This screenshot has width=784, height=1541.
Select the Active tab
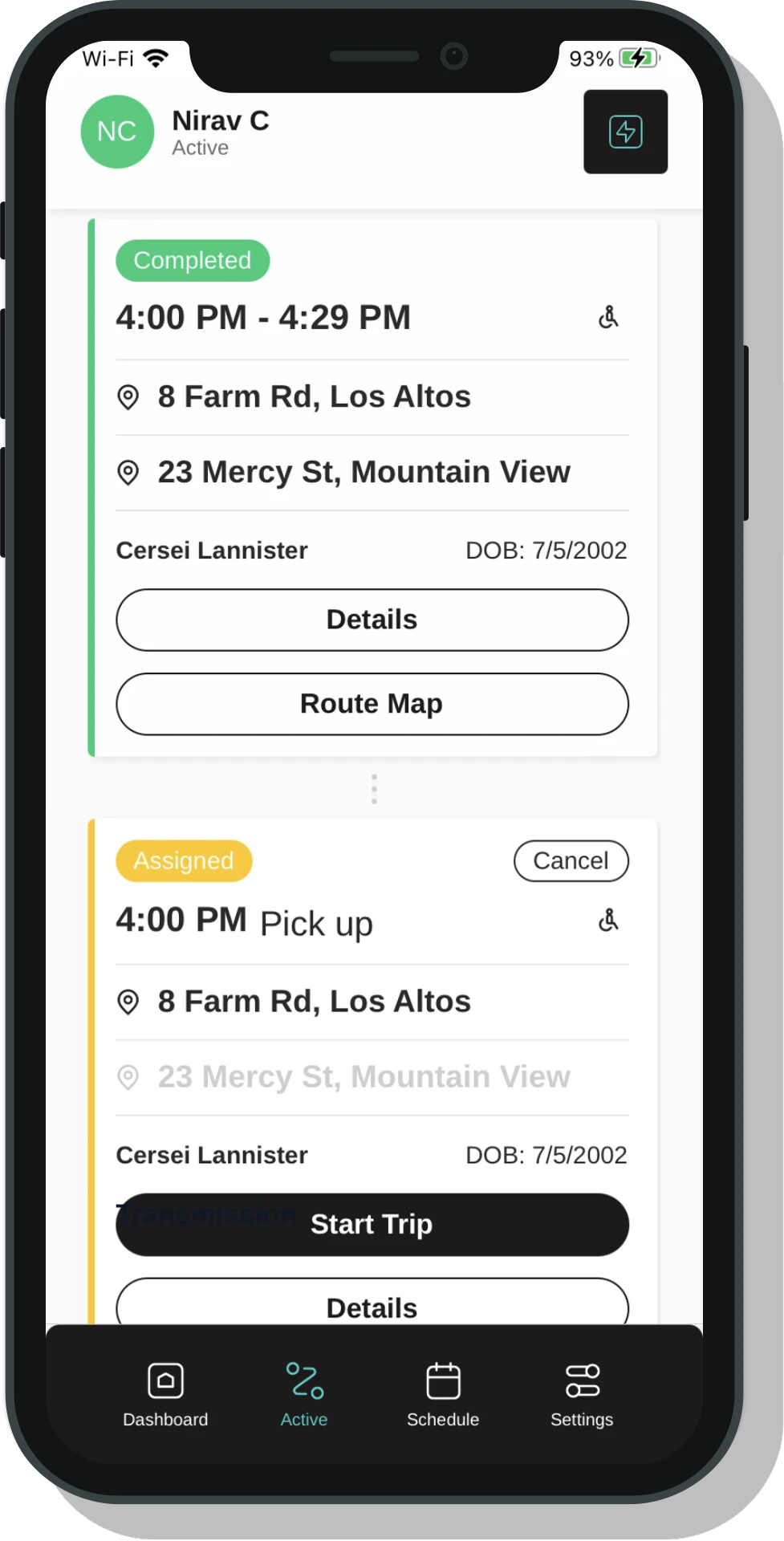[x=304, y=1395]
